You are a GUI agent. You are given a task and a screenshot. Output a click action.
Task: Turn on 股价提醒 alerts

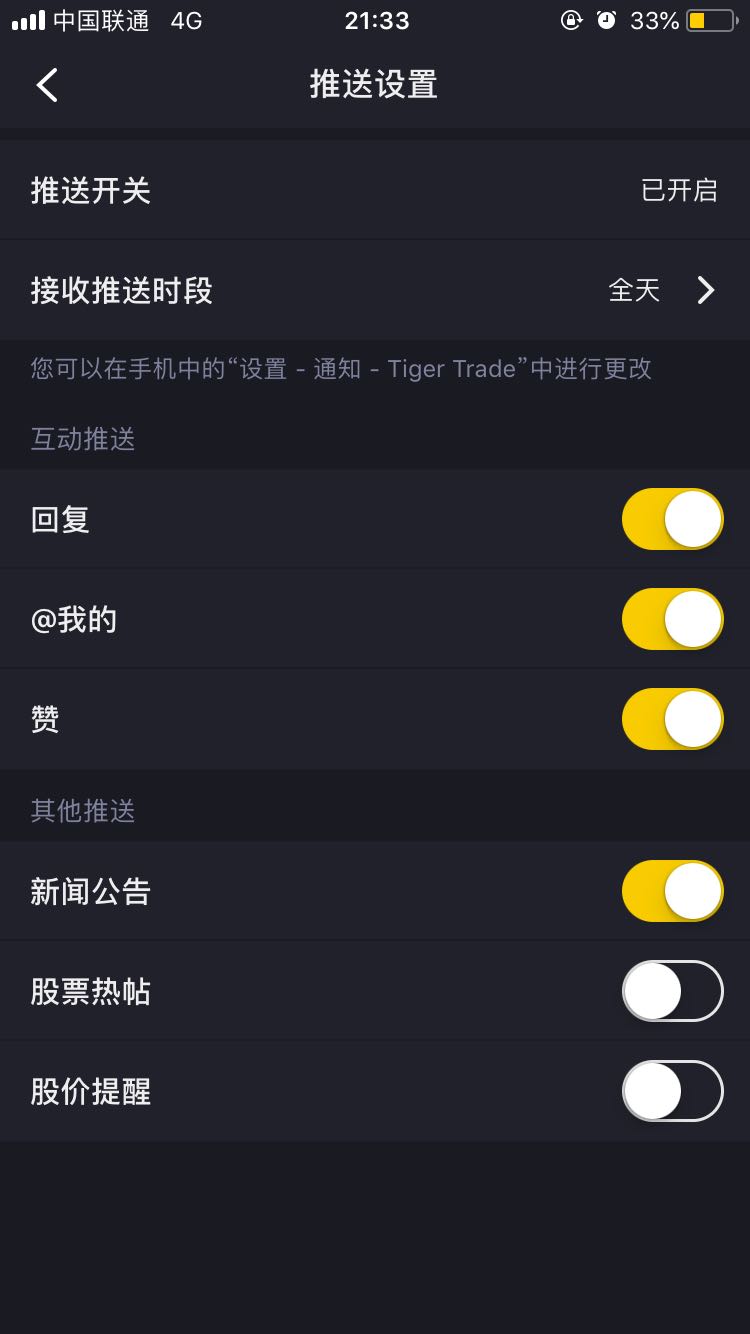[672, 1091]
